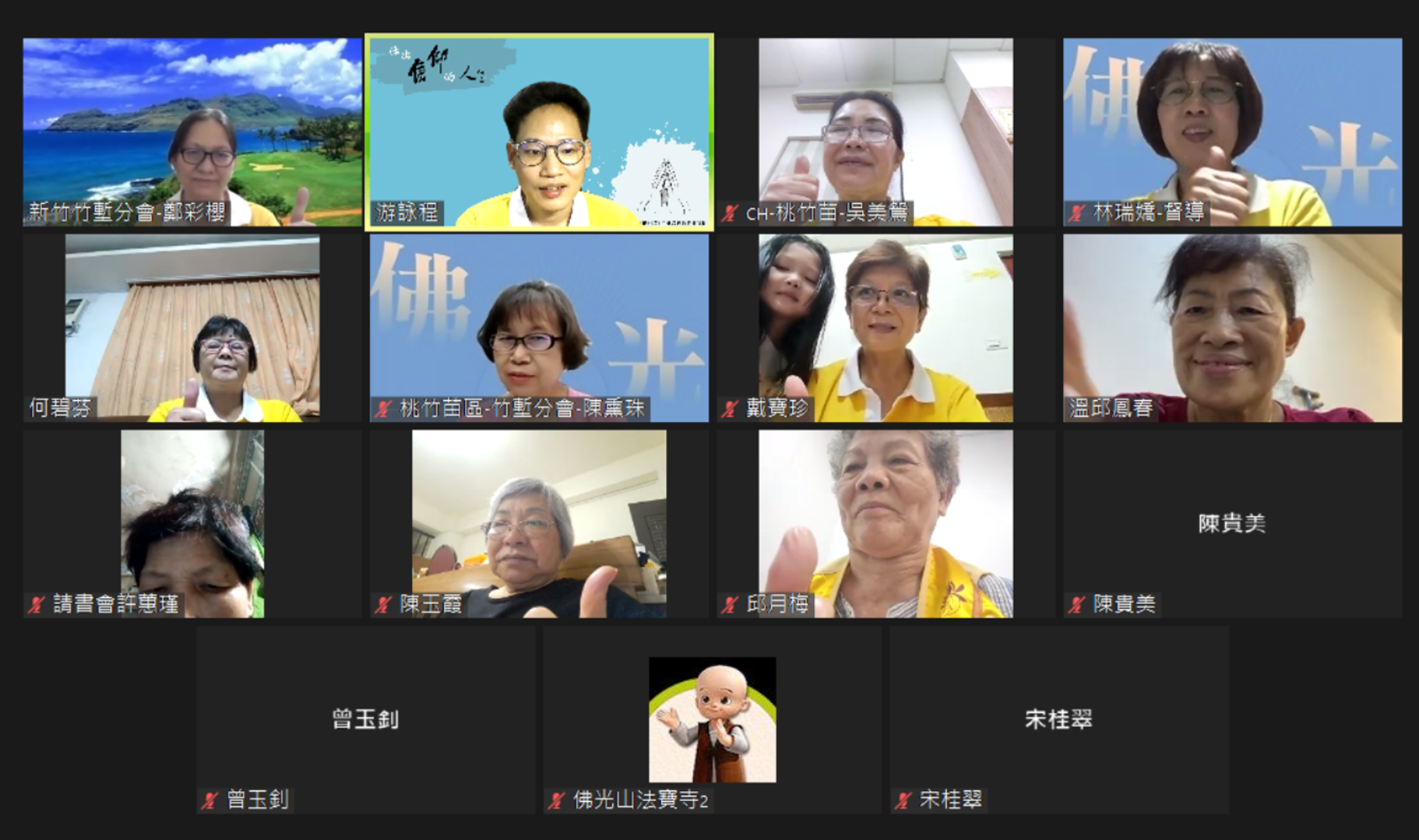1419x840 pixels.
Task: Tap 溫邱鳳春's video tile
Action: tap(1232, 328)
